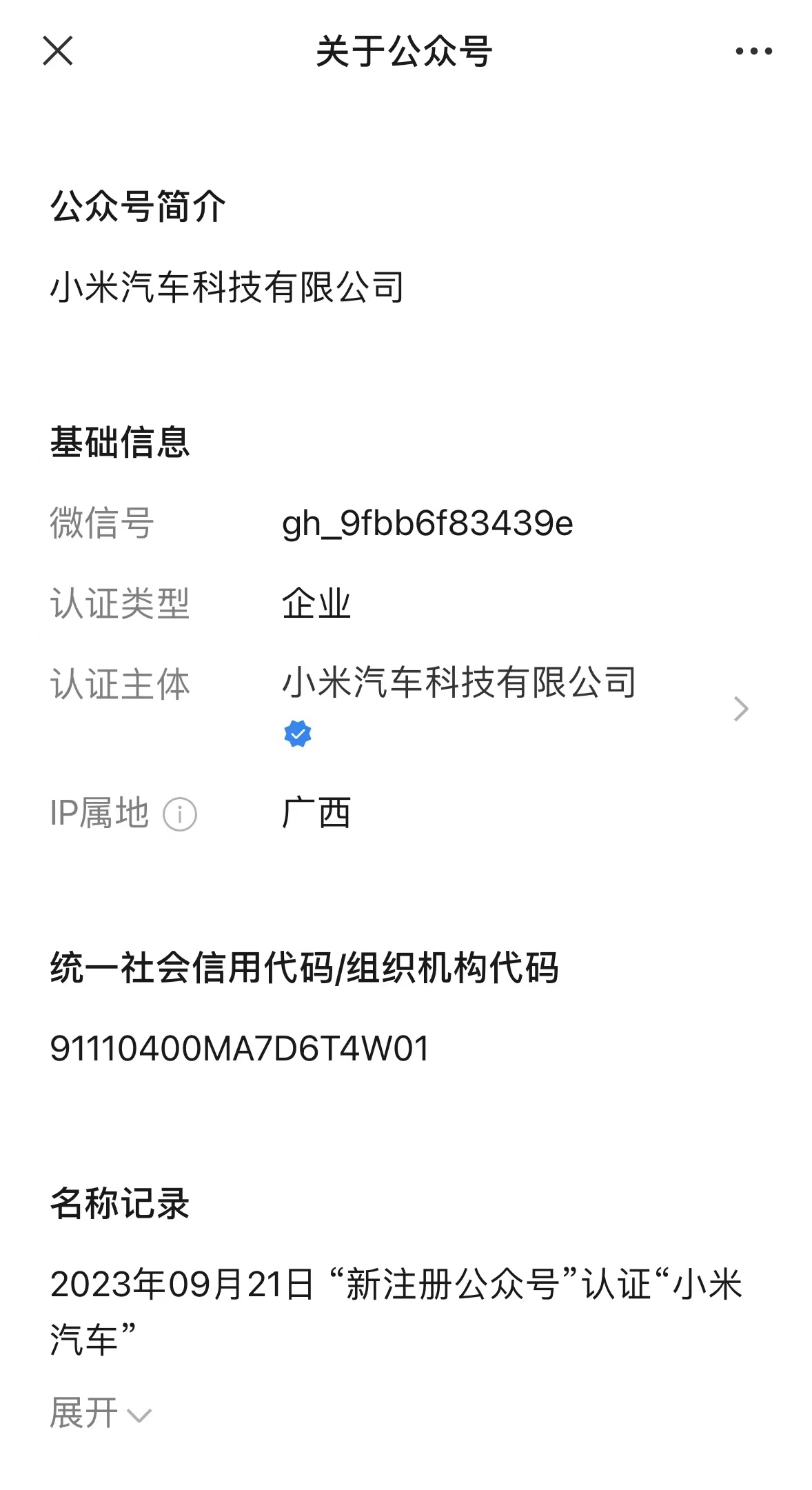Image resolution: width=812 pixels, height=1490 pixels.
Task: Open the three-dot overflow menu
Action: 753,51
